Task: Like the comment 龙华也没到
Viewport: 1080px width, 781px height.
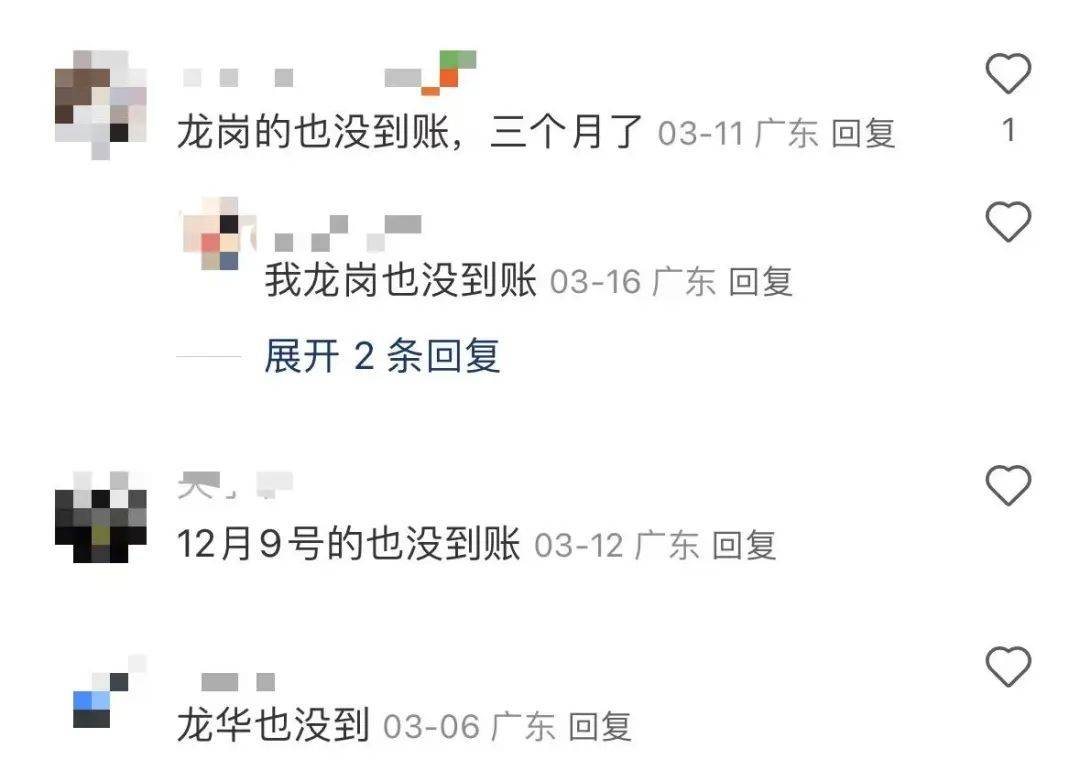Action: (x=1008, y=666)
